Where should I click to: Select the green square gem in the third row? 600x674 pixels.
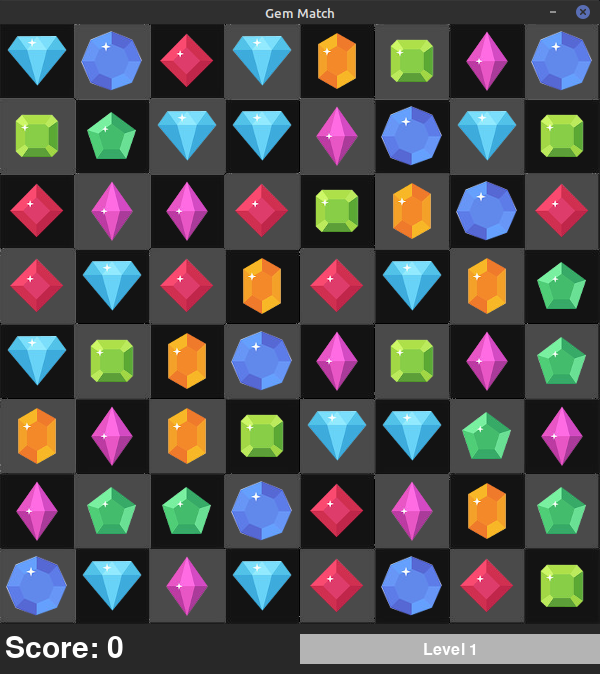pyautogui.click(x=337, y=211)
